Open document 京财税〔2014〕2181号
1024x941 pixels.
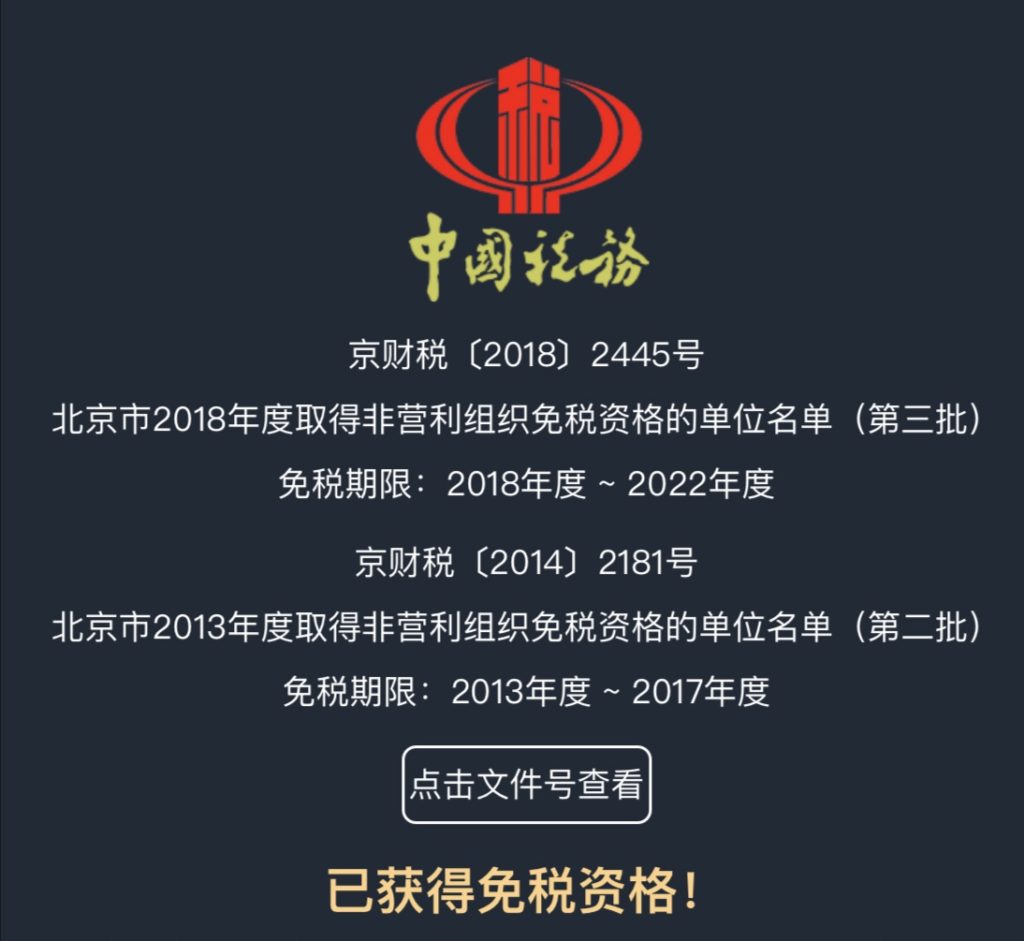tap(525, 563)
